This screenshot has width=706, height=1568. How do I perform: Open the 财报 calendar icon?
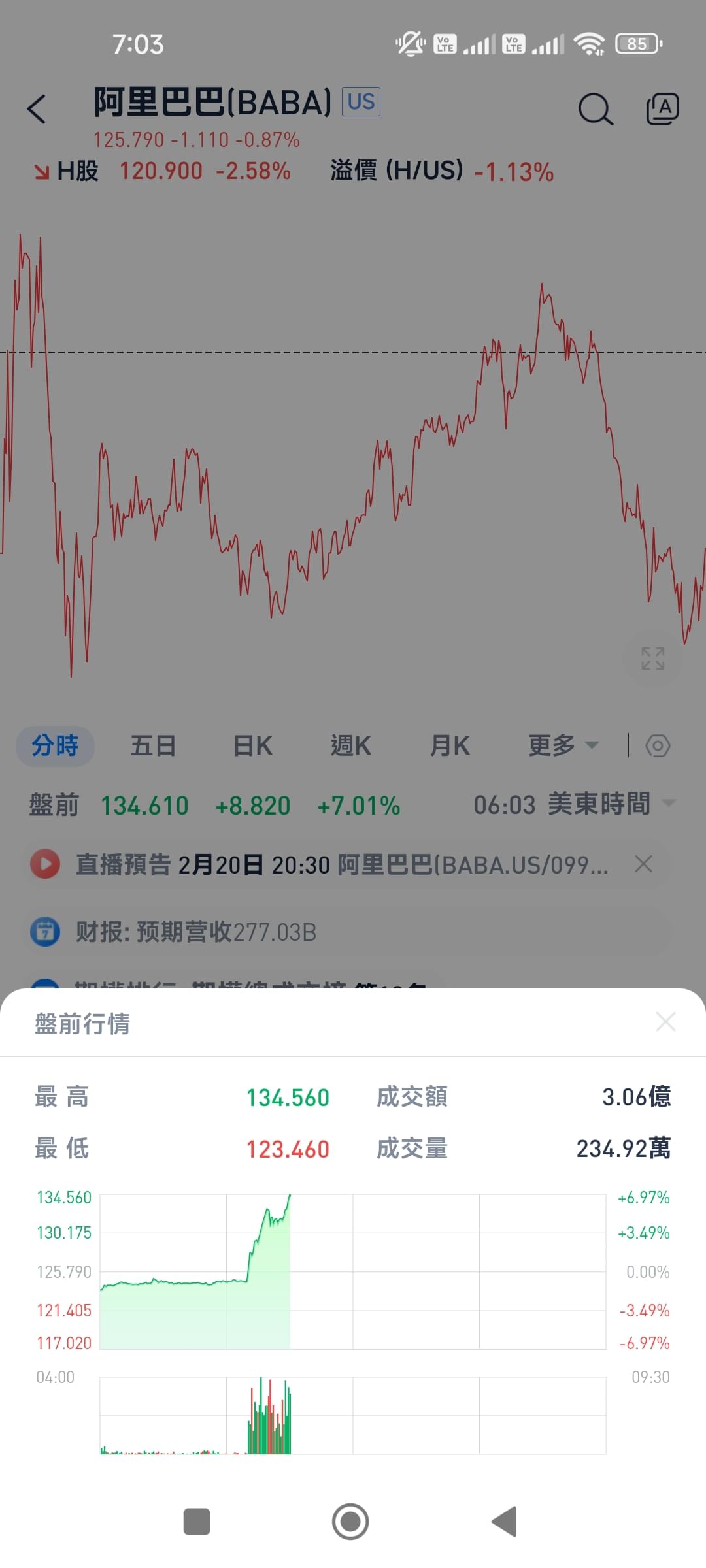pos(44,932)
